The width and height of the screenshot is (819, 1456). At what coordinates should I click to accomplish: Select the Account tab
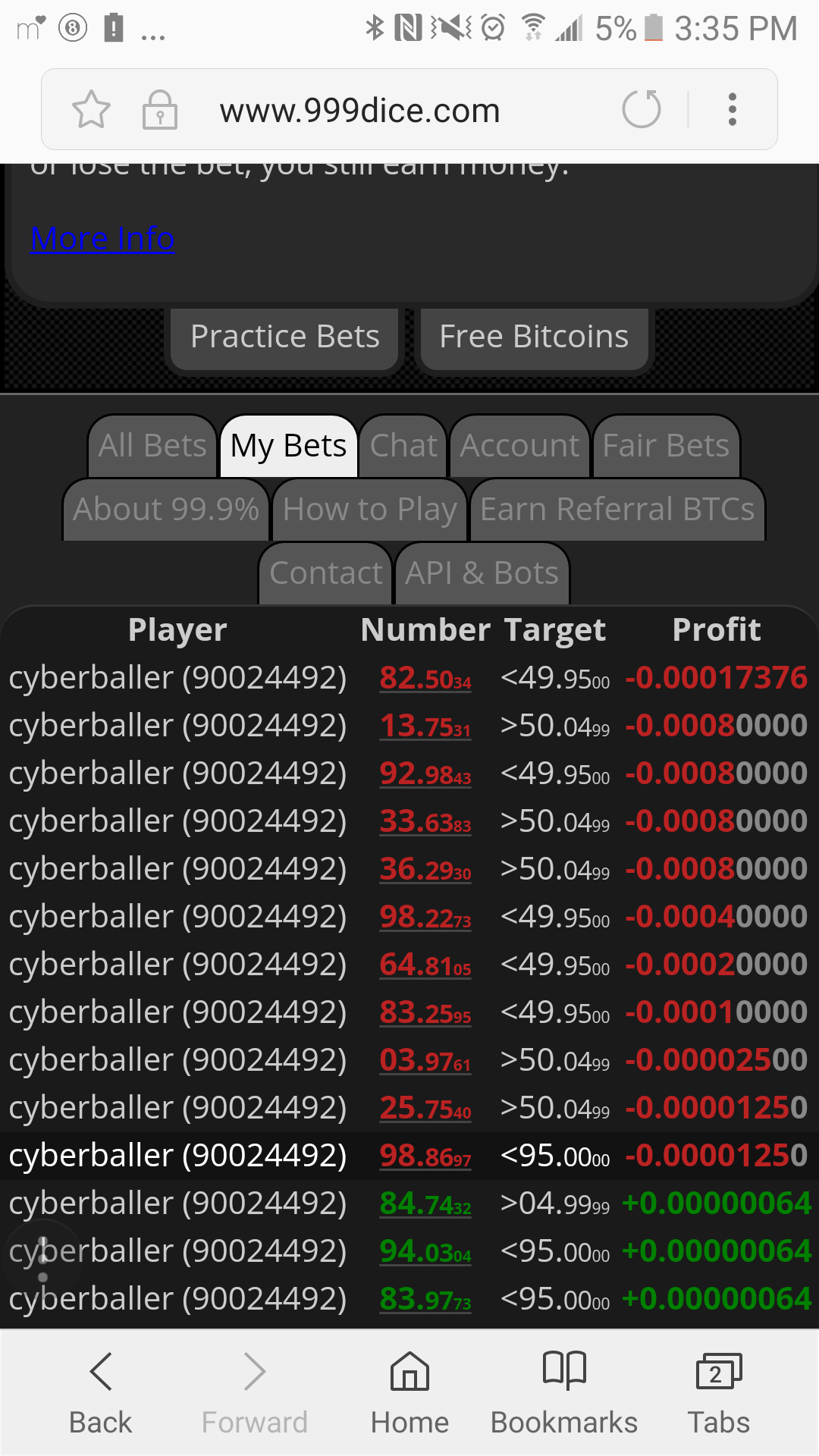click(519, 446)
